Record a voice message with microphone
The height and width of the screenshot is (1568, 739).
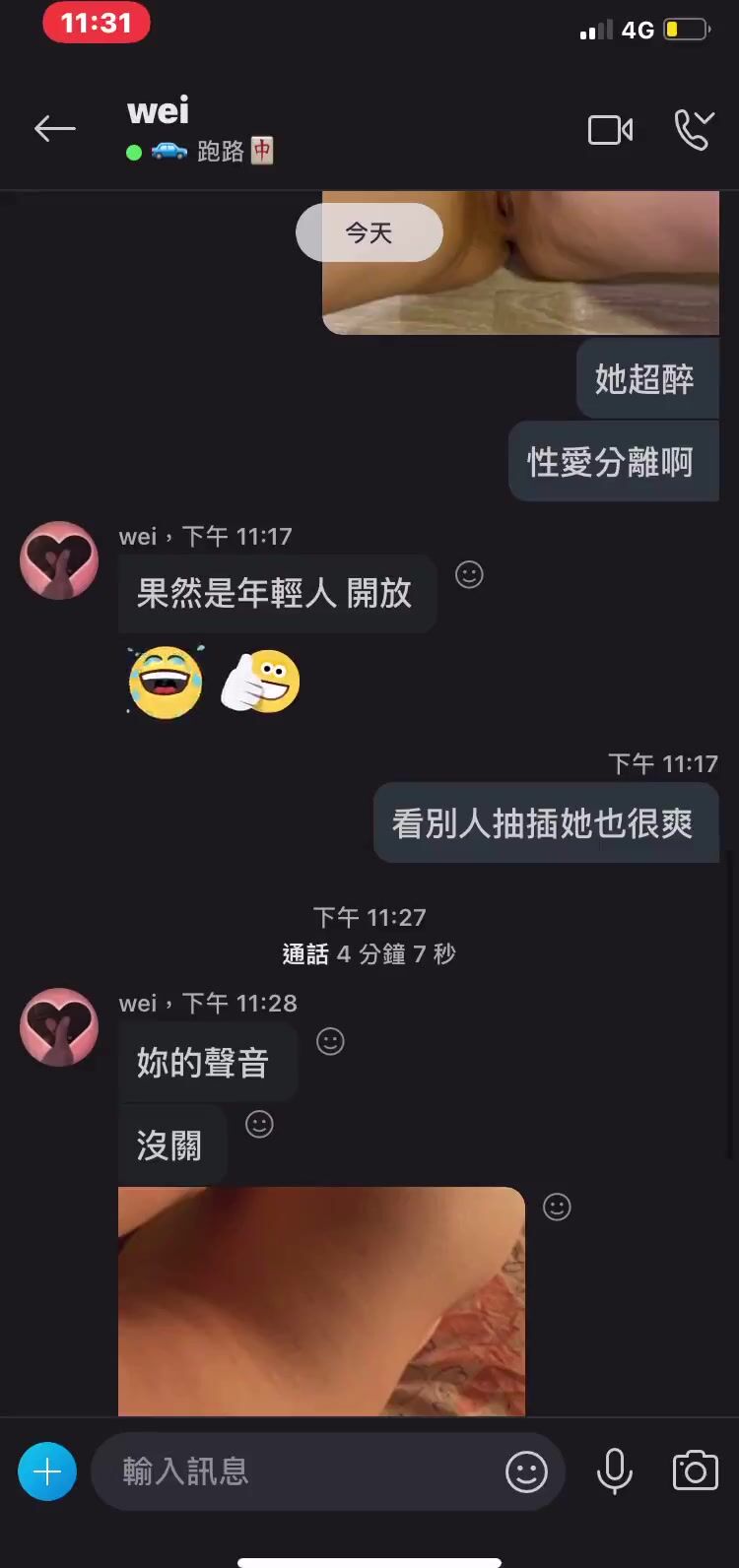pos(615,1471)
